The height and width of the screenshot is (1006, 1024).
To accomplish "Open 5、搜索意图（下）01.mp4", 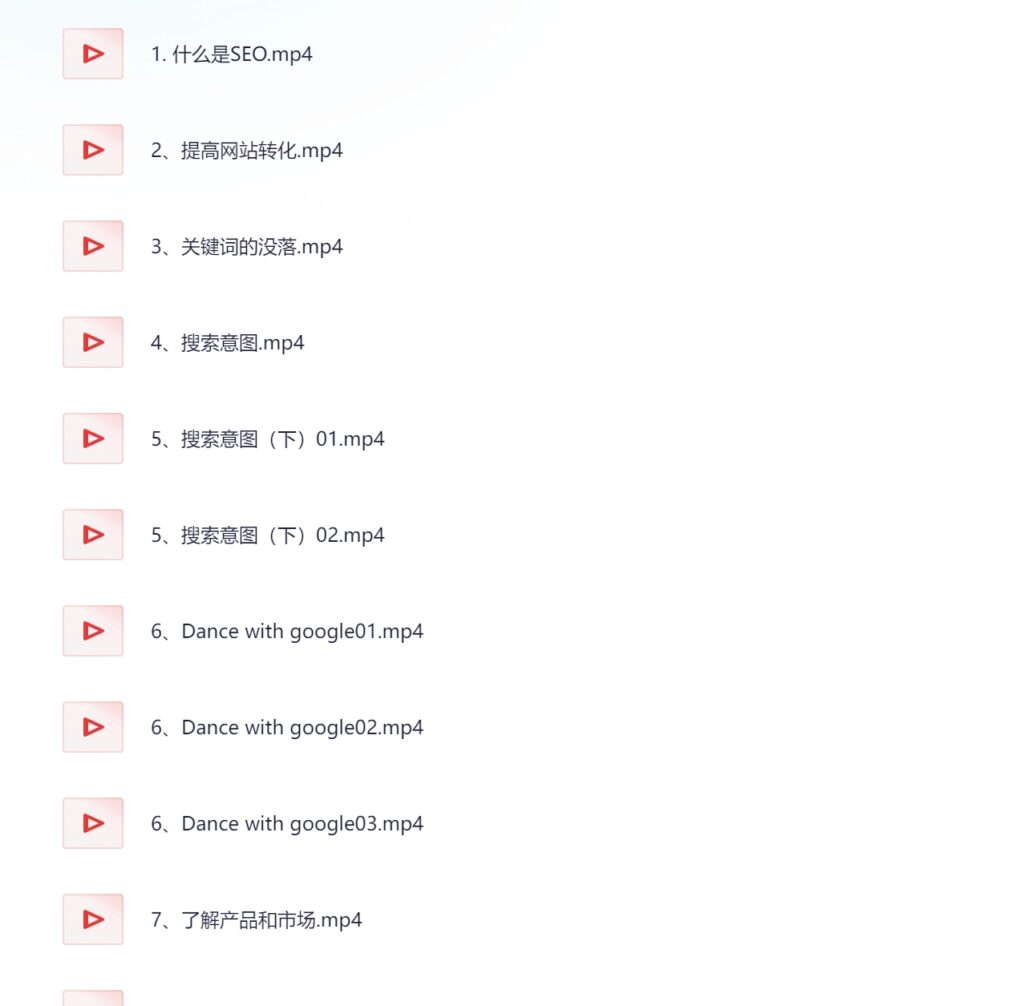I will [x=267, y=439].
